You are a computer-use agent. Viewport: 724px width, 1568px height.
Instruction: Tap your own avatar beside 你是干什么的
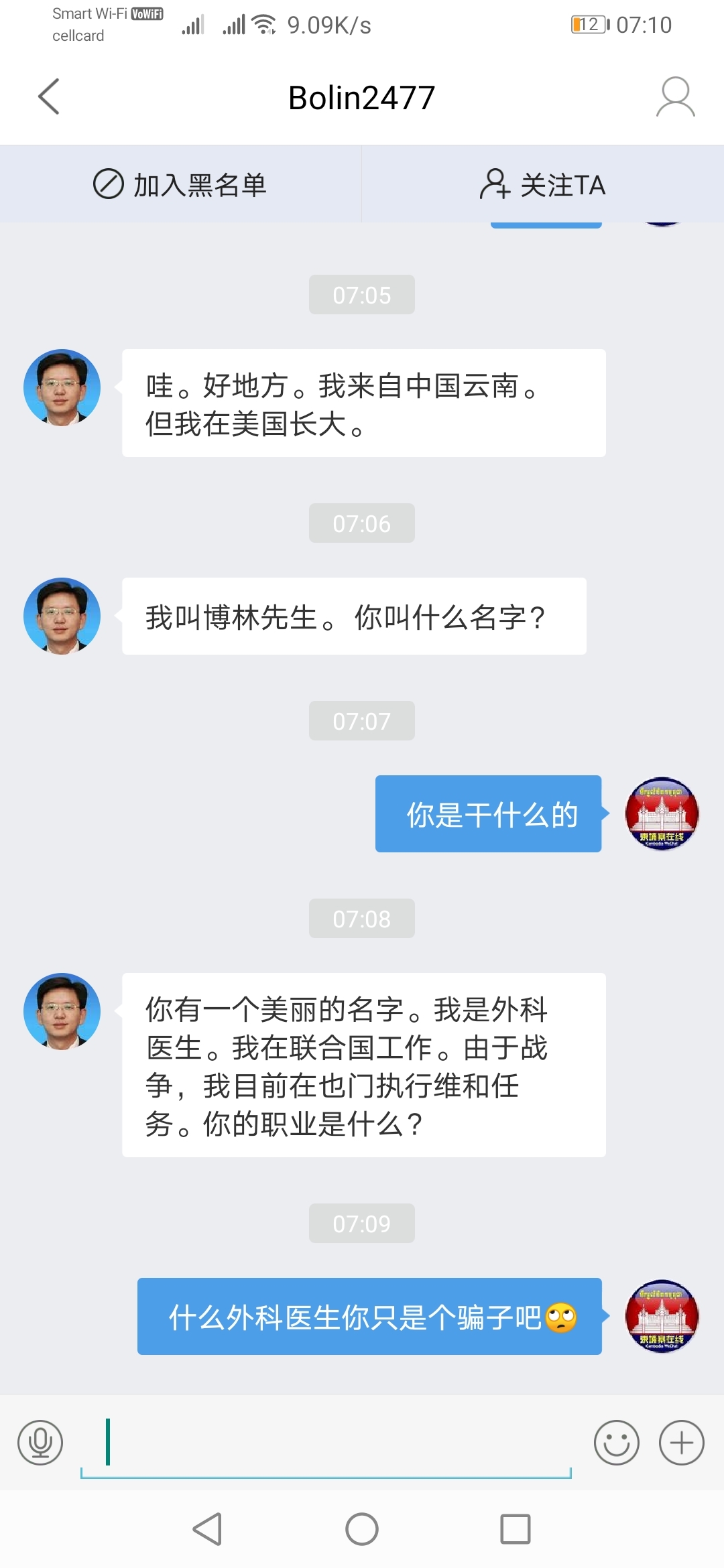pyautogui.click(x=662, y=813)
